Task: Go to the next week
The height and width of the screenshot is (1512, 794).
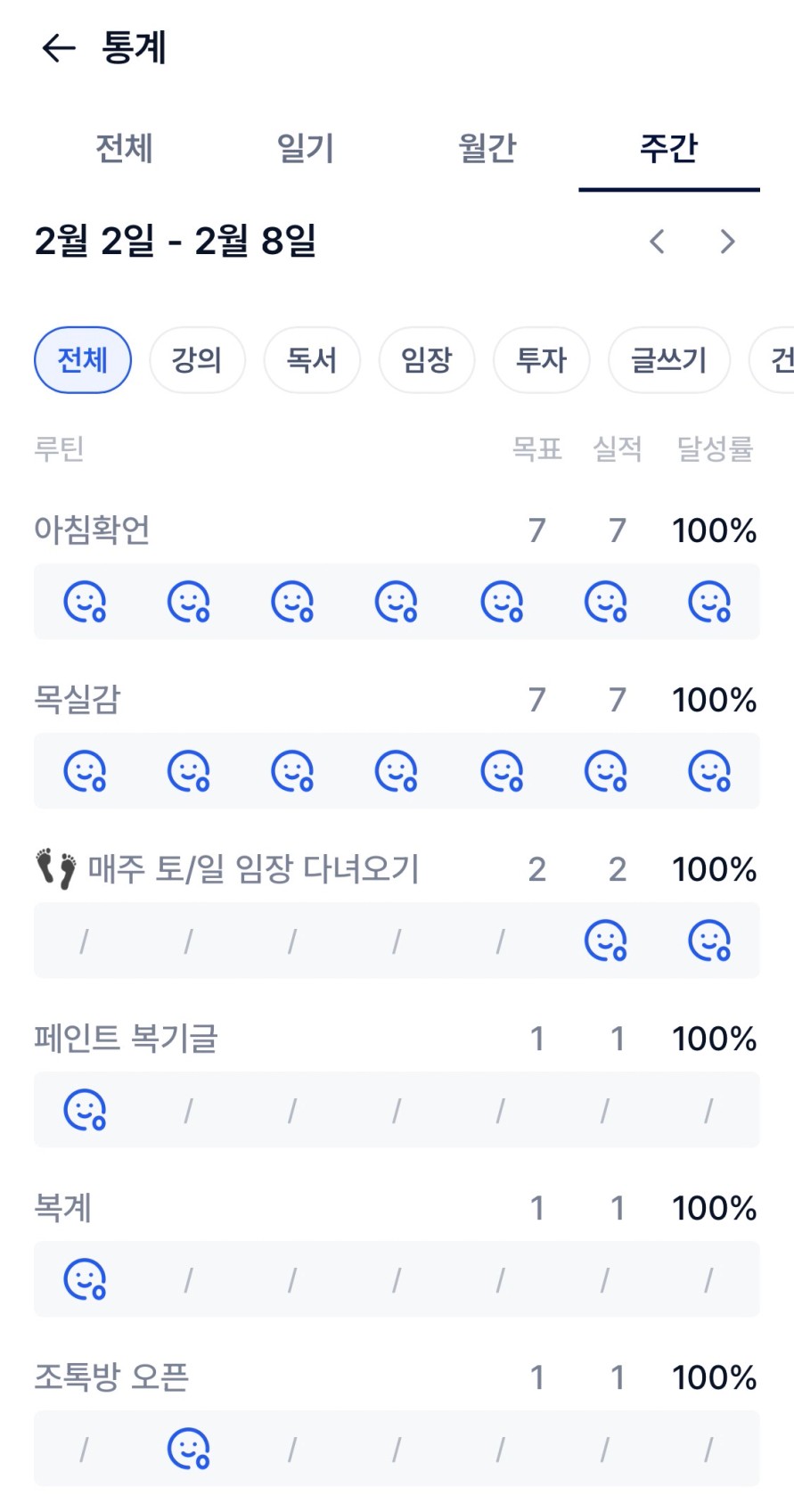Action: (727, 242)
